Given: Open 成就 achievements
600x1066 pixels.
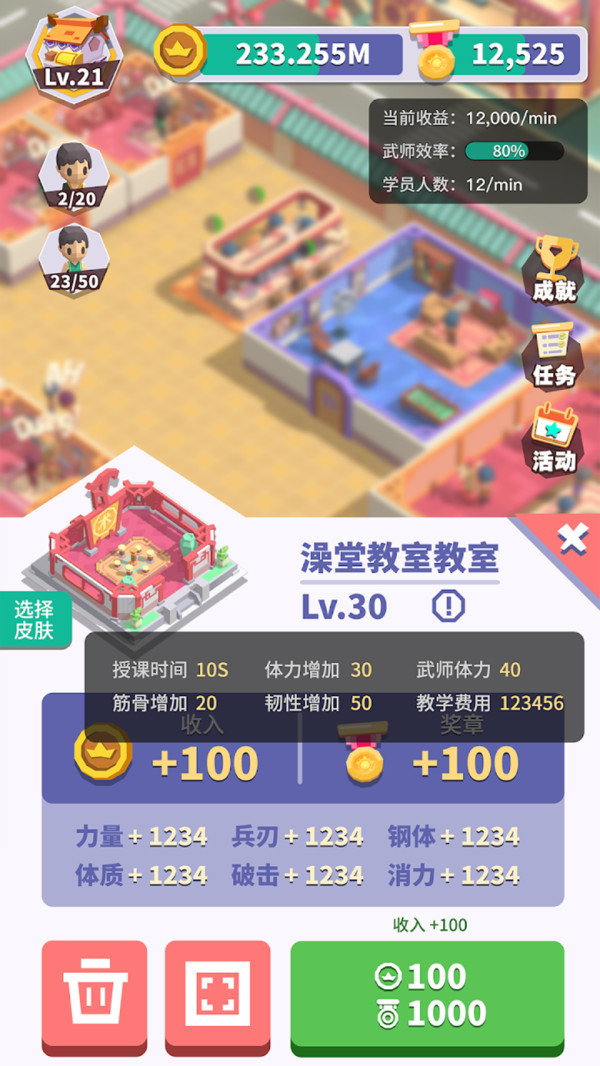Looking at the screenshot, I should pos(553,270).
